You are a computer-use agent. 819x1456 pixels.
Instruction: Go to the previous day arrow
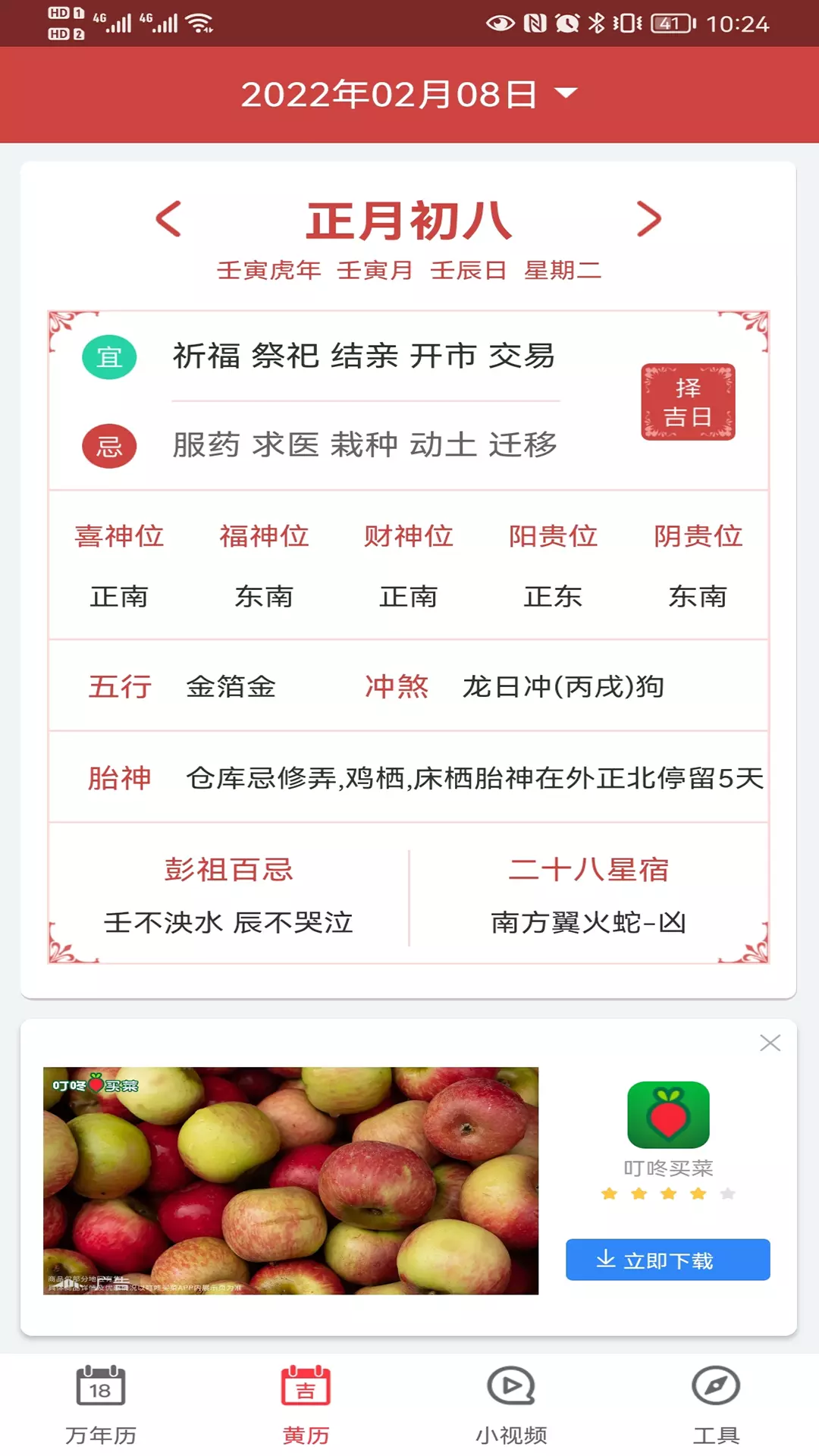[168, 219]
